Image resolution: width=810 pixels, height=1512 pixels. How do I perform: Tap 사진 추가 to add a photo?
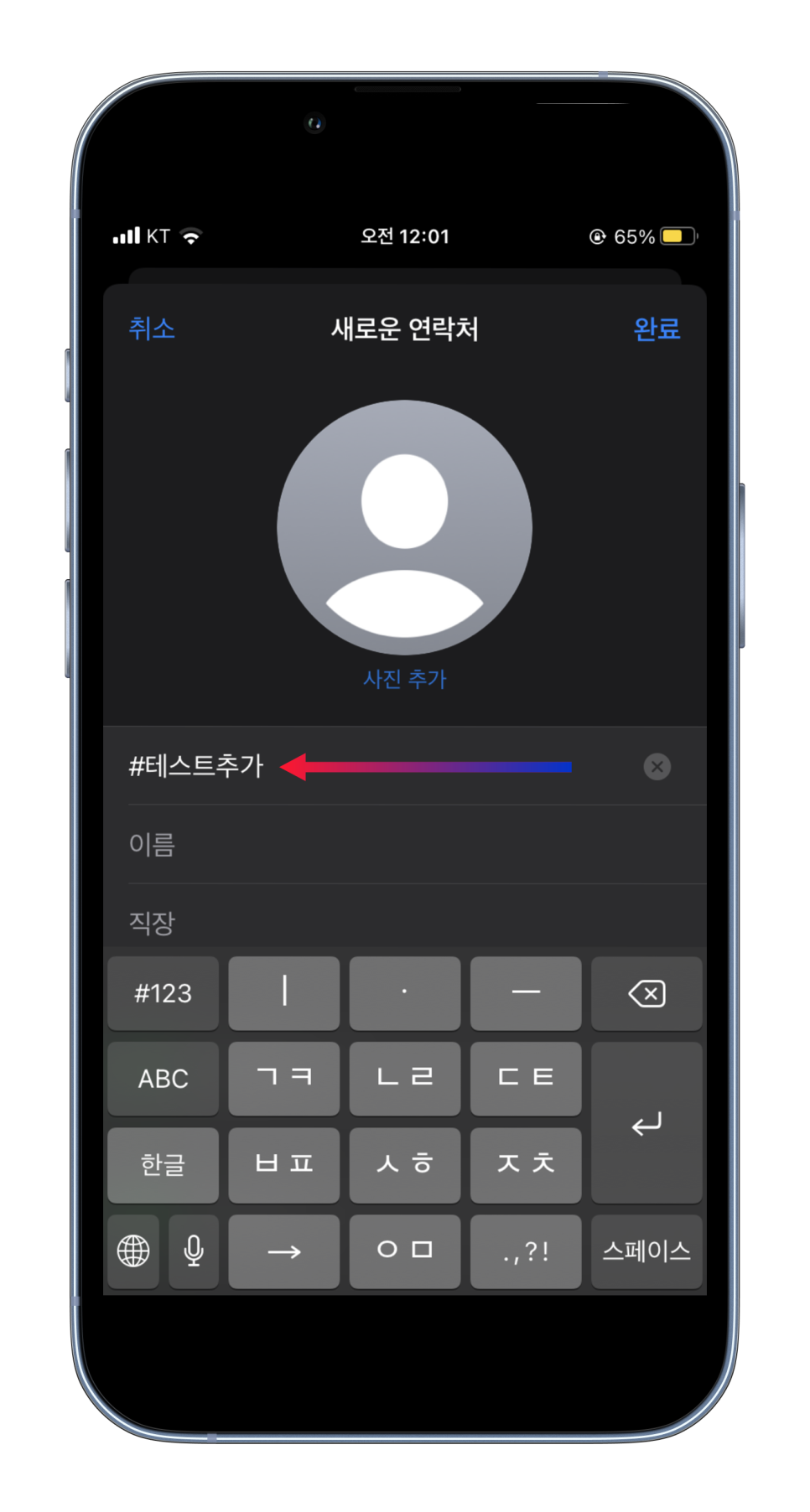[x=405, y=679]
